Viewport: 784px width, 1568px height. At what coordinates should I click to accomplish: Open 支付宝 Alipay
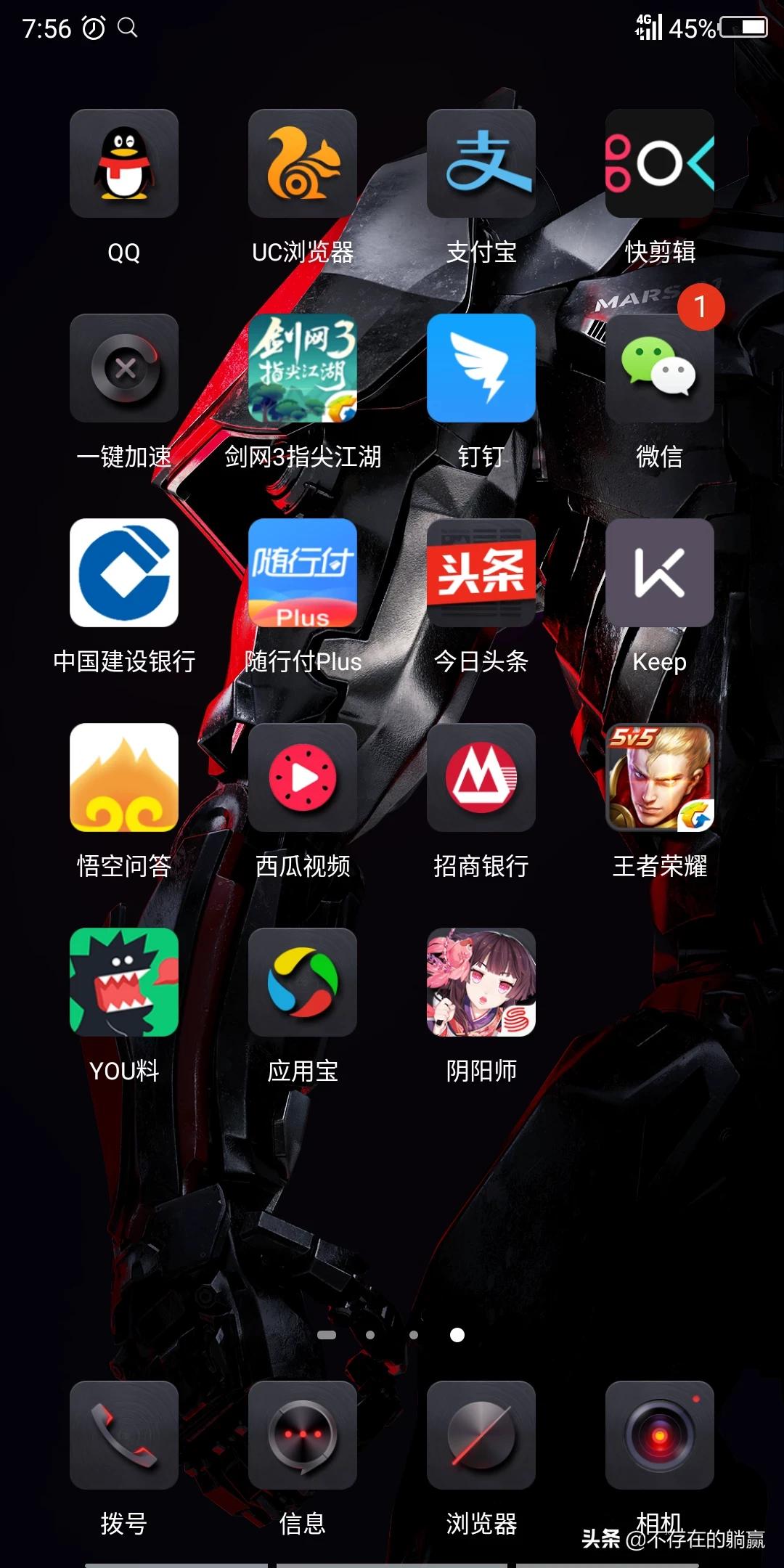(481, 163)
